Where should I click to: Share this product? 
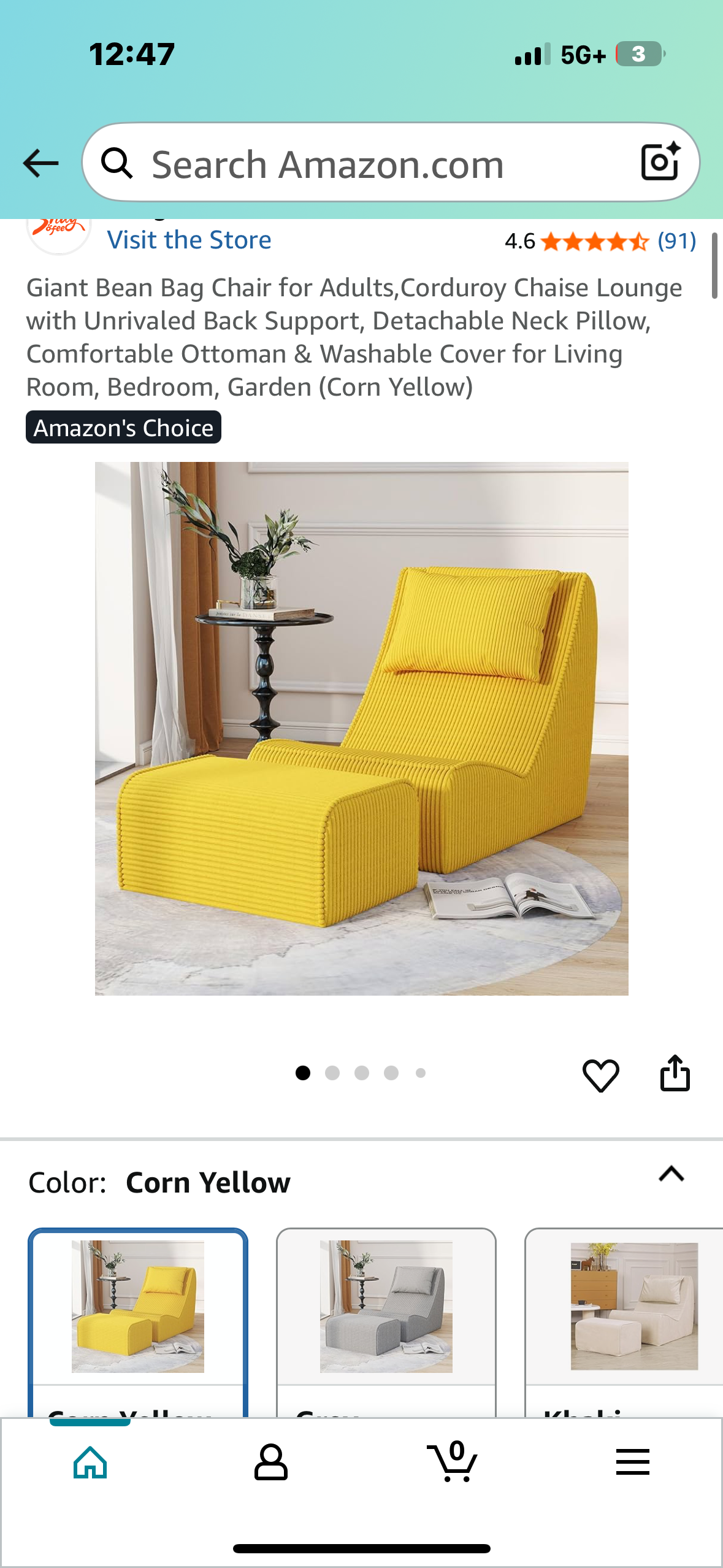pos(675,1074)
